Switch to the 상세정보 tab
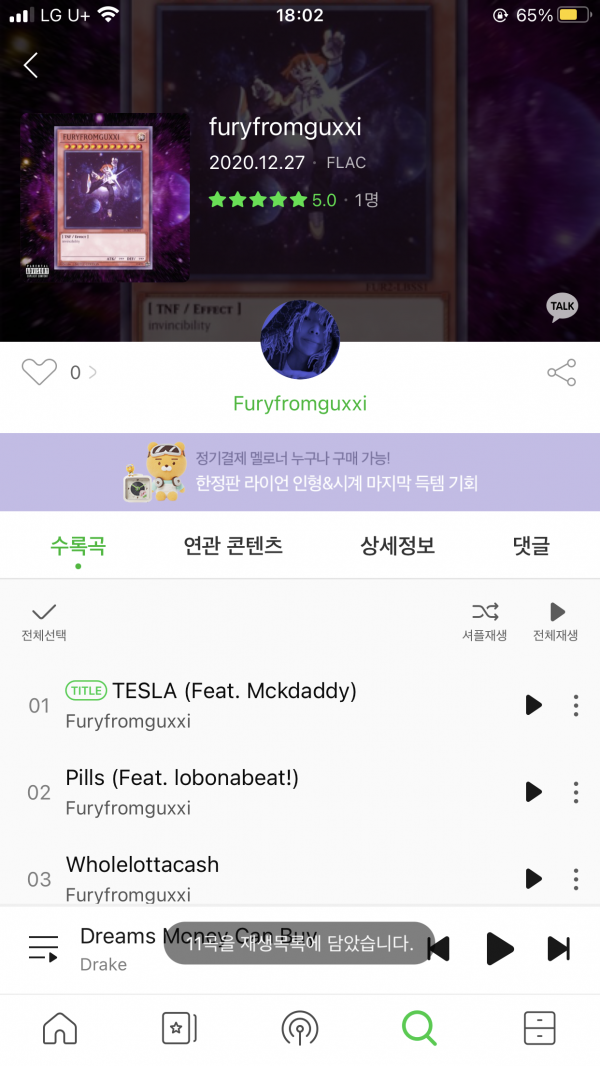This screenshot has height=1066, width=600. (397, 546)
